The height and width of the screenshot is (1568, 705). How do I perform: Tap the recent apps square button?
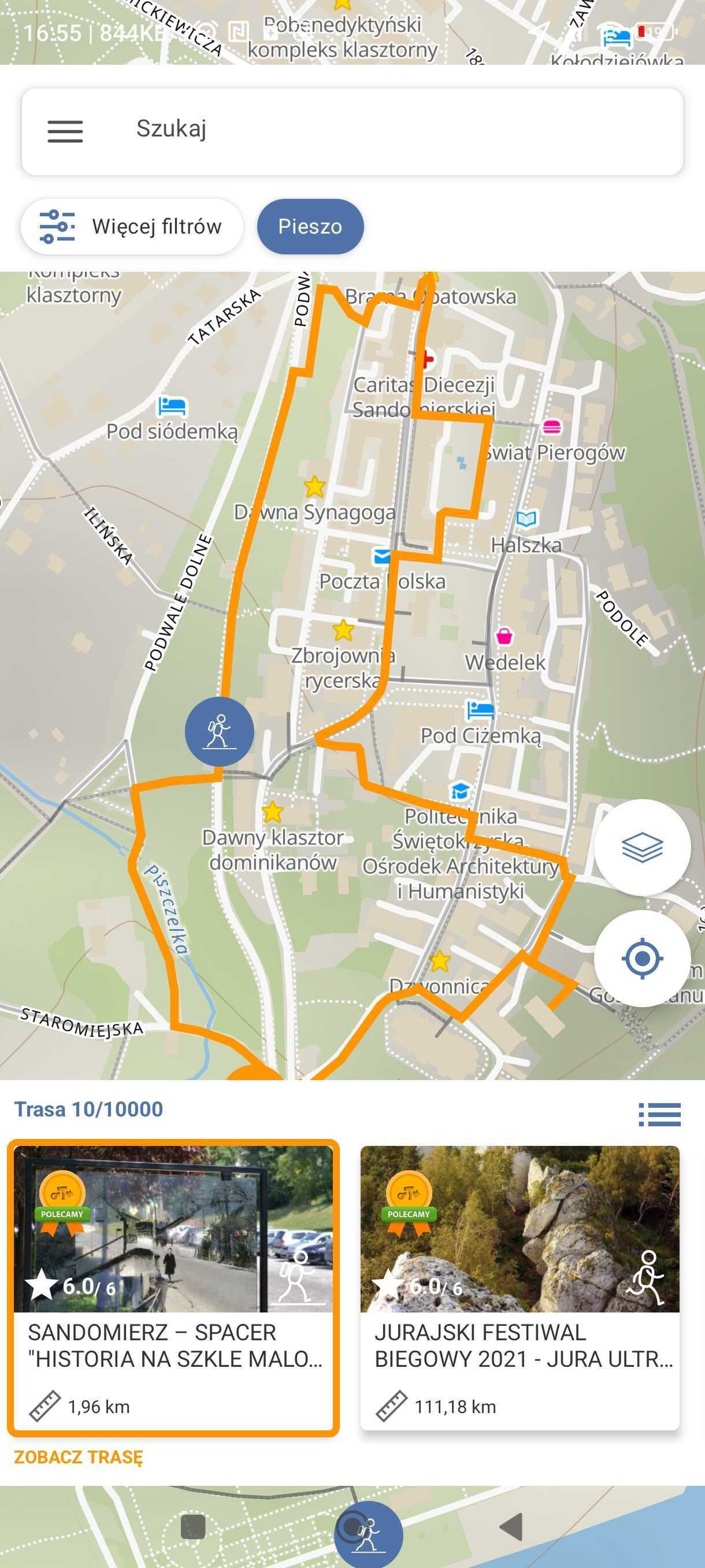pos(193,1526)
